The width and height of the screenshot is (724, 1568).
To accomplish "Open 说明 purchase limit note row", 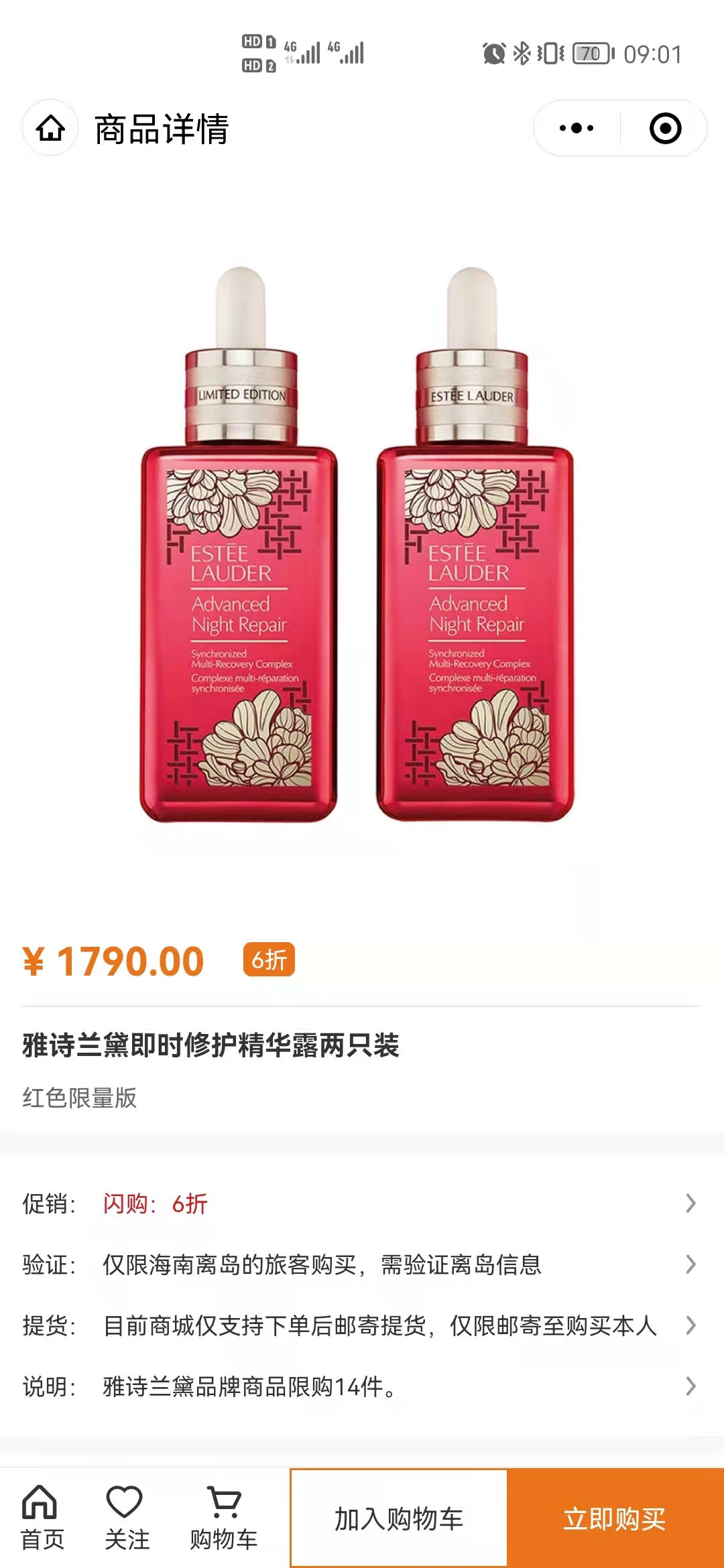I will (362, 1386).
